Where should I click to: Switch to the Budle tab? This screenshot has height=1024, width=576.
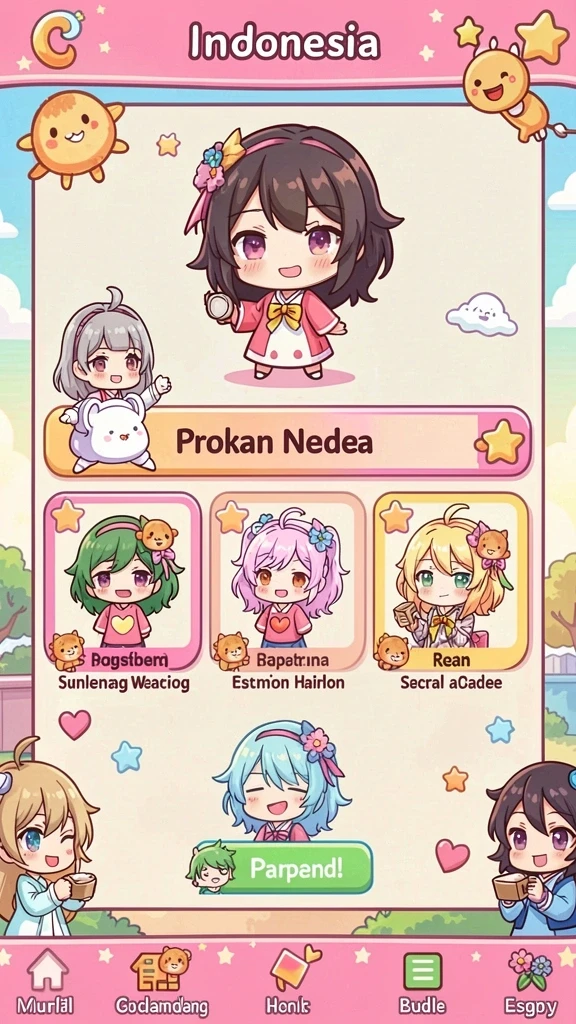423,980
